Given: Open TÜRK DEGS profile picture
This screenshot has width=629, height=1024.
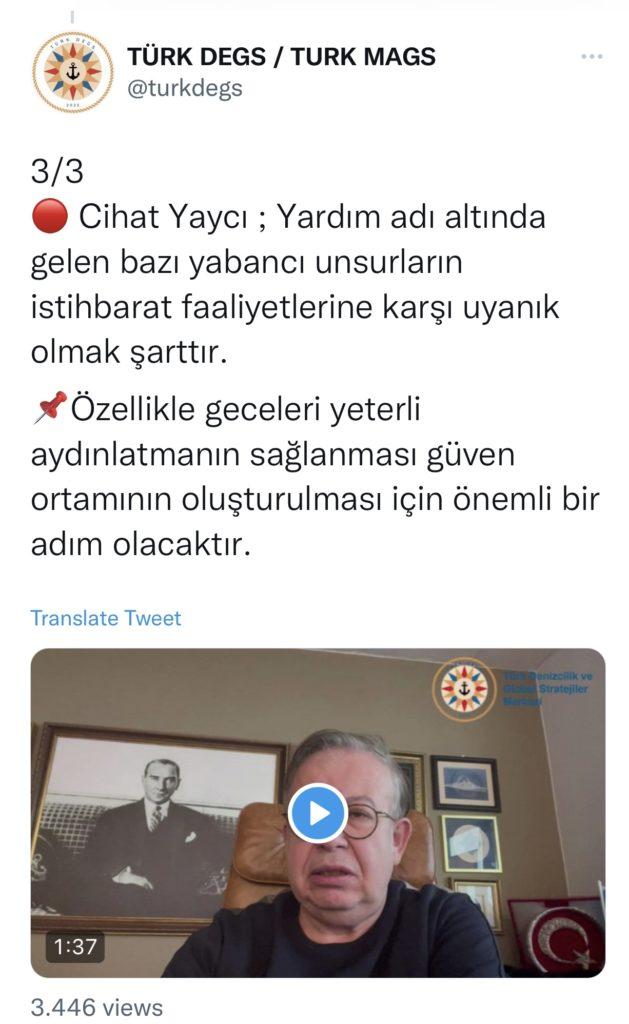Looking at the screenshot, I should (x=73, y=72).
